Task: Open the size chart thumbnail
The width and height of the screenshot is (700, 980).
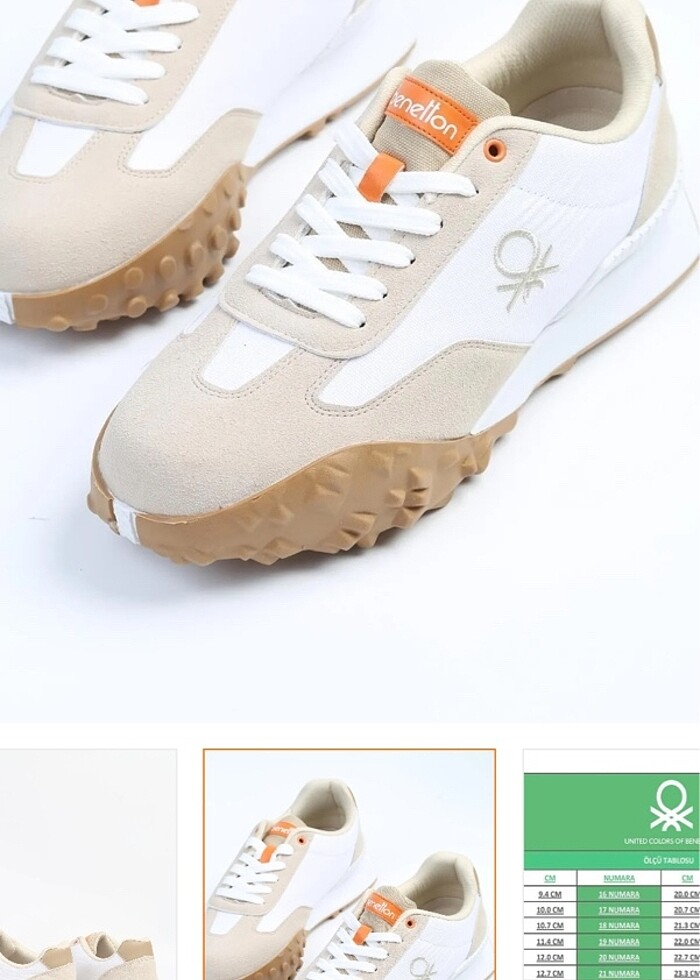Action: click(x=612, y=865)
